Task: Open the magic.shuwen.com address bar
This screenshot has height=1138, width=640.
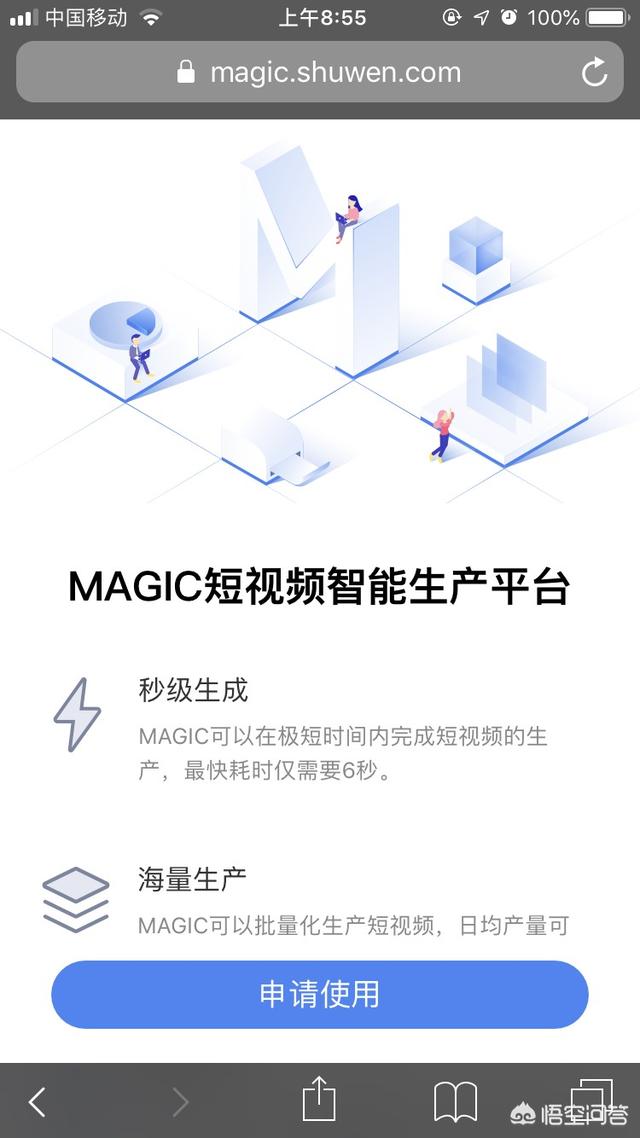Action: [319, 72]
